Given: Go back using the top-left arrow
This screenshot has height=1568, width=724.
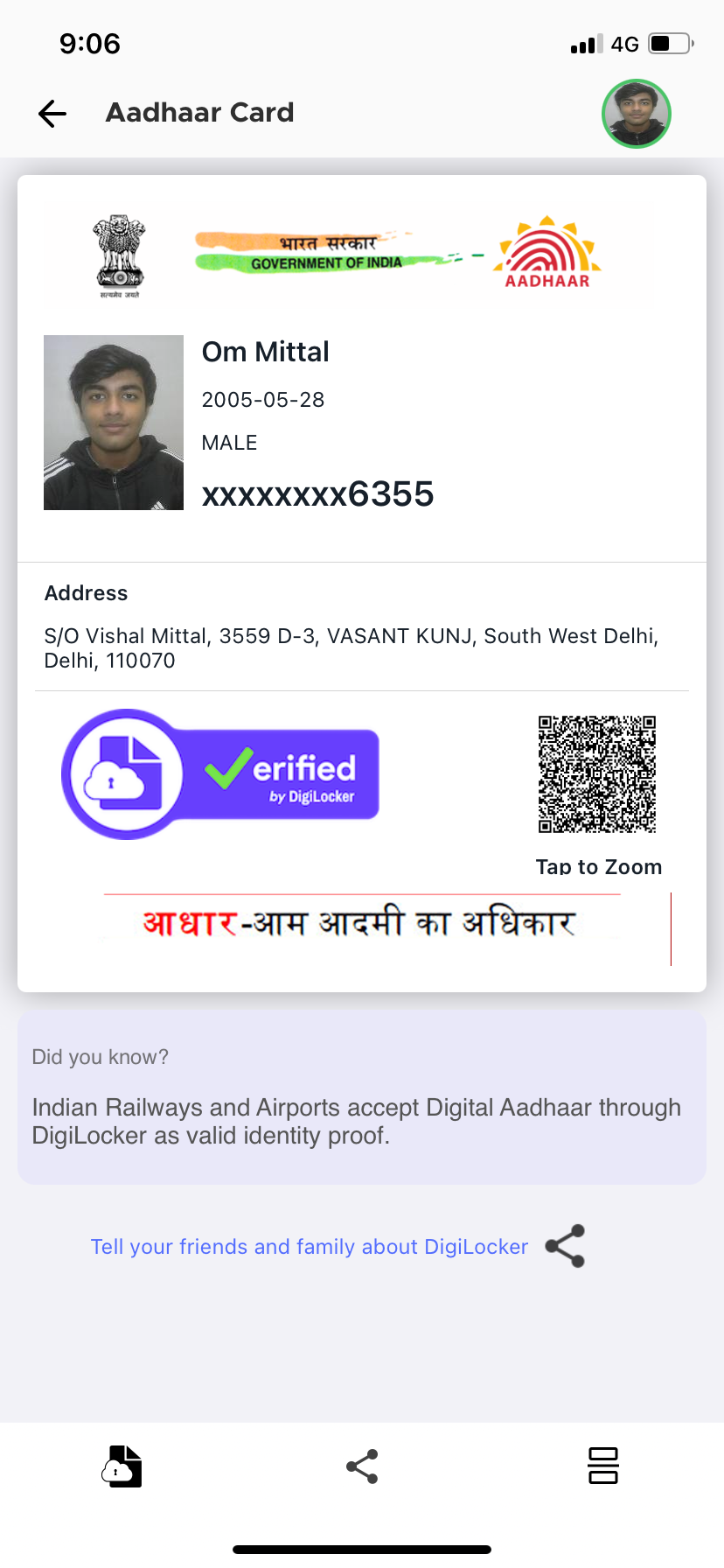Looking at the screenshot, I should coord(52,114).
